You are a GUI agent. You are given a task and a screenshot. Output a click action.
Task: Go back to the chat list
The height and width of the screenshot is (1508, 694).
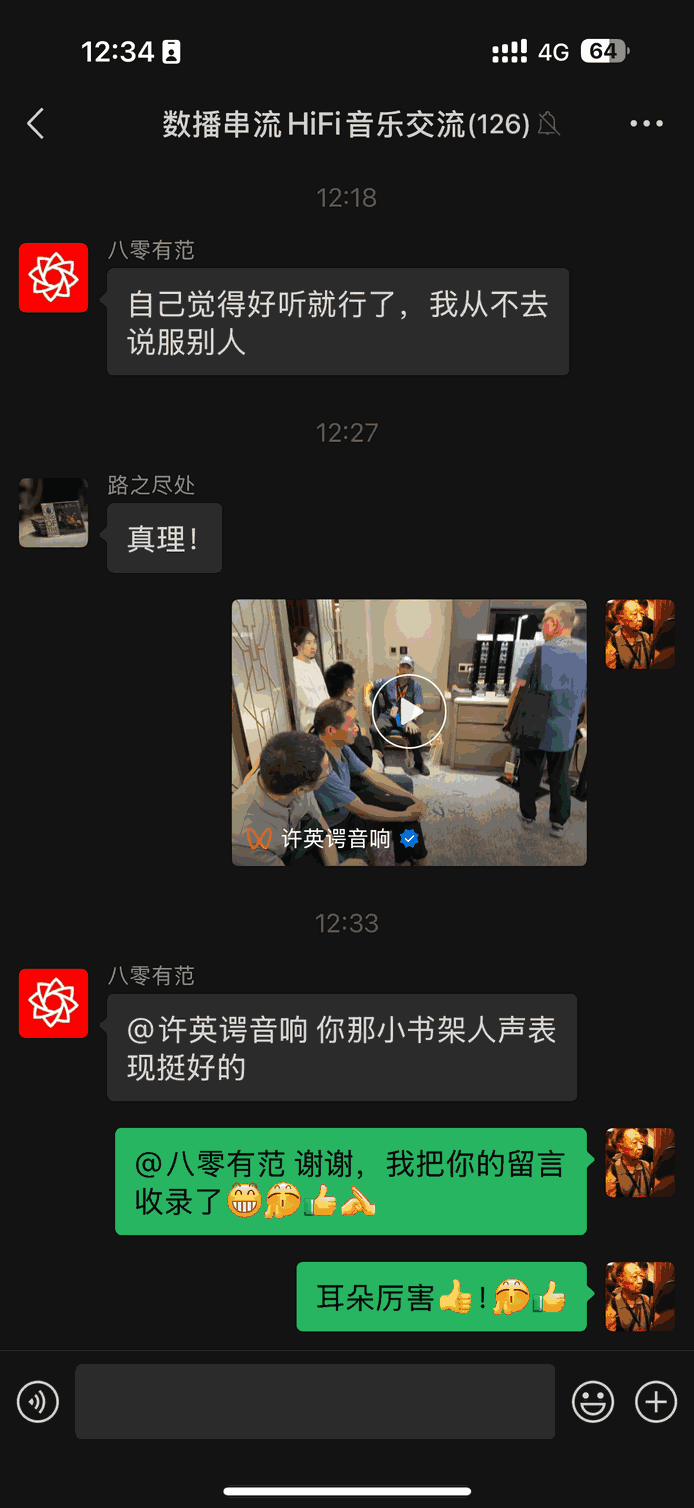pyautogui.click(x=36, y=124)
